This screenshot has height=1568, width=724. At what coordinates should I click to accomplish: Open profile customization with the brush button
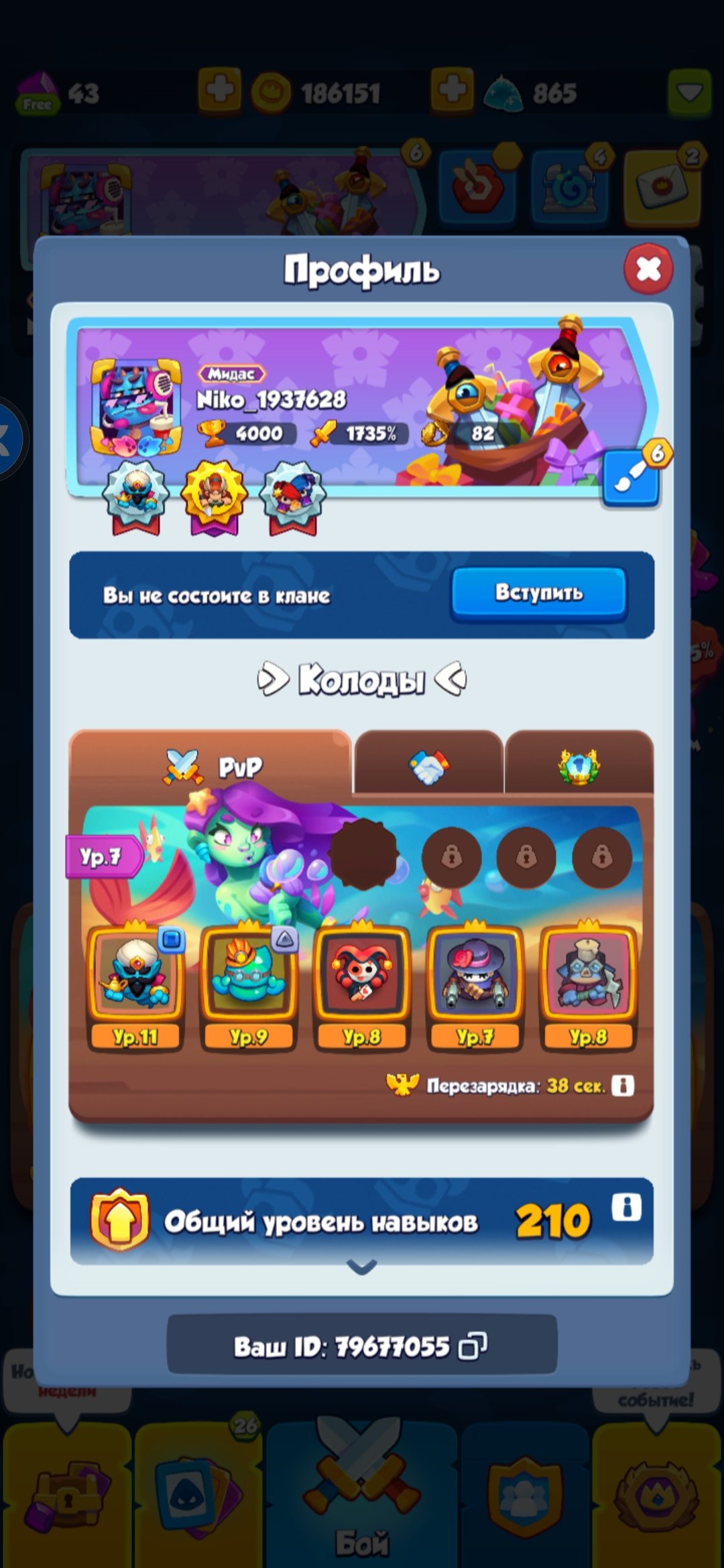point(631,477)
